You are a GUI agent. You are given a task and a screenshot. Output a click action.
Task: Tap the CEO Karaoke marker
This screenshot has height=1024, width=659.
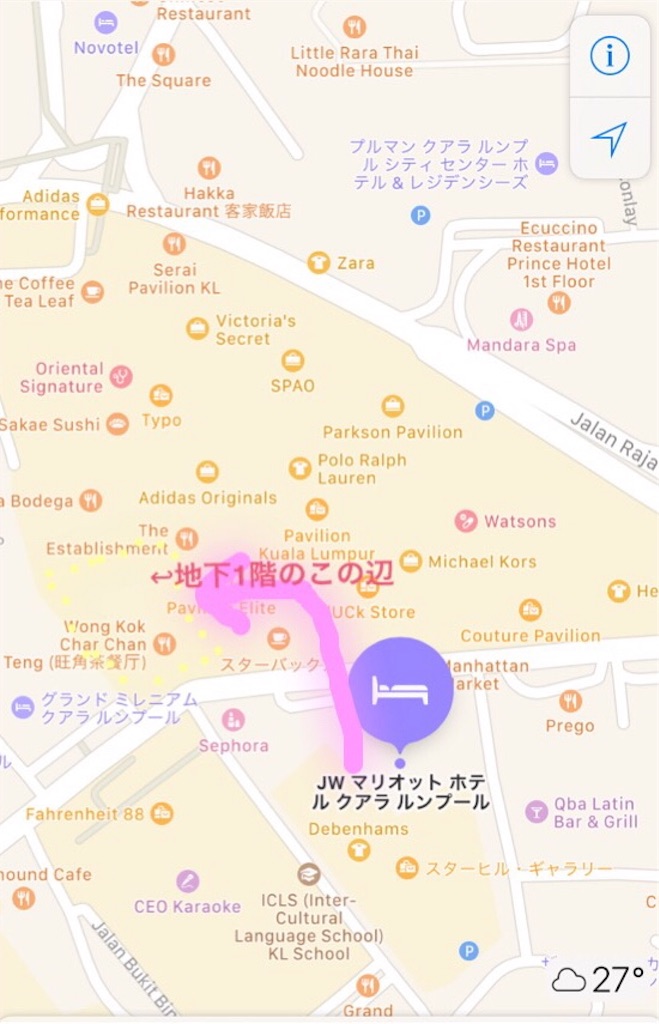(187, 881)
